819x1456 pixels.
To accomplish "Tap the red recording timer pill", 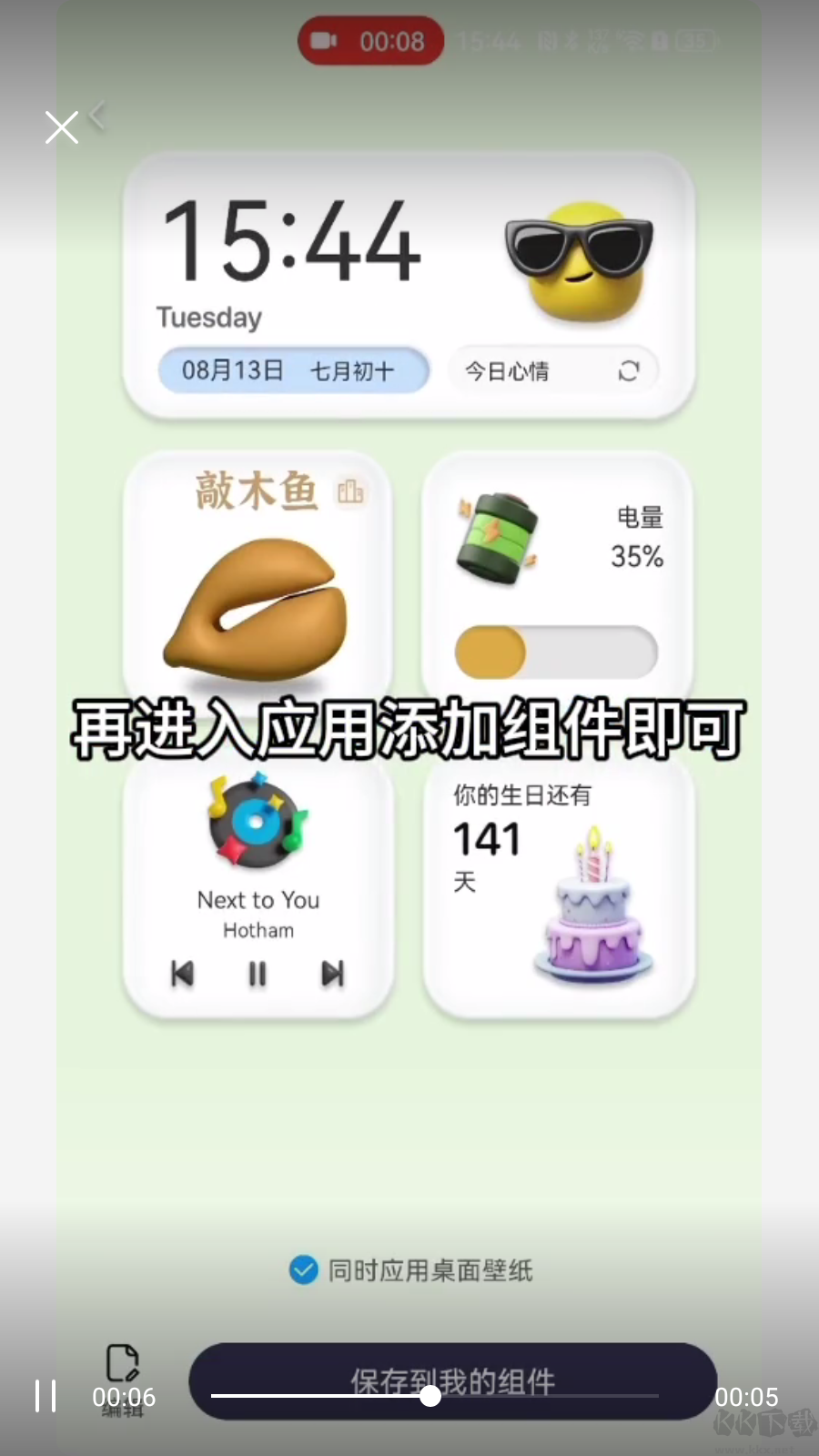I will click(x=370, y=40).
